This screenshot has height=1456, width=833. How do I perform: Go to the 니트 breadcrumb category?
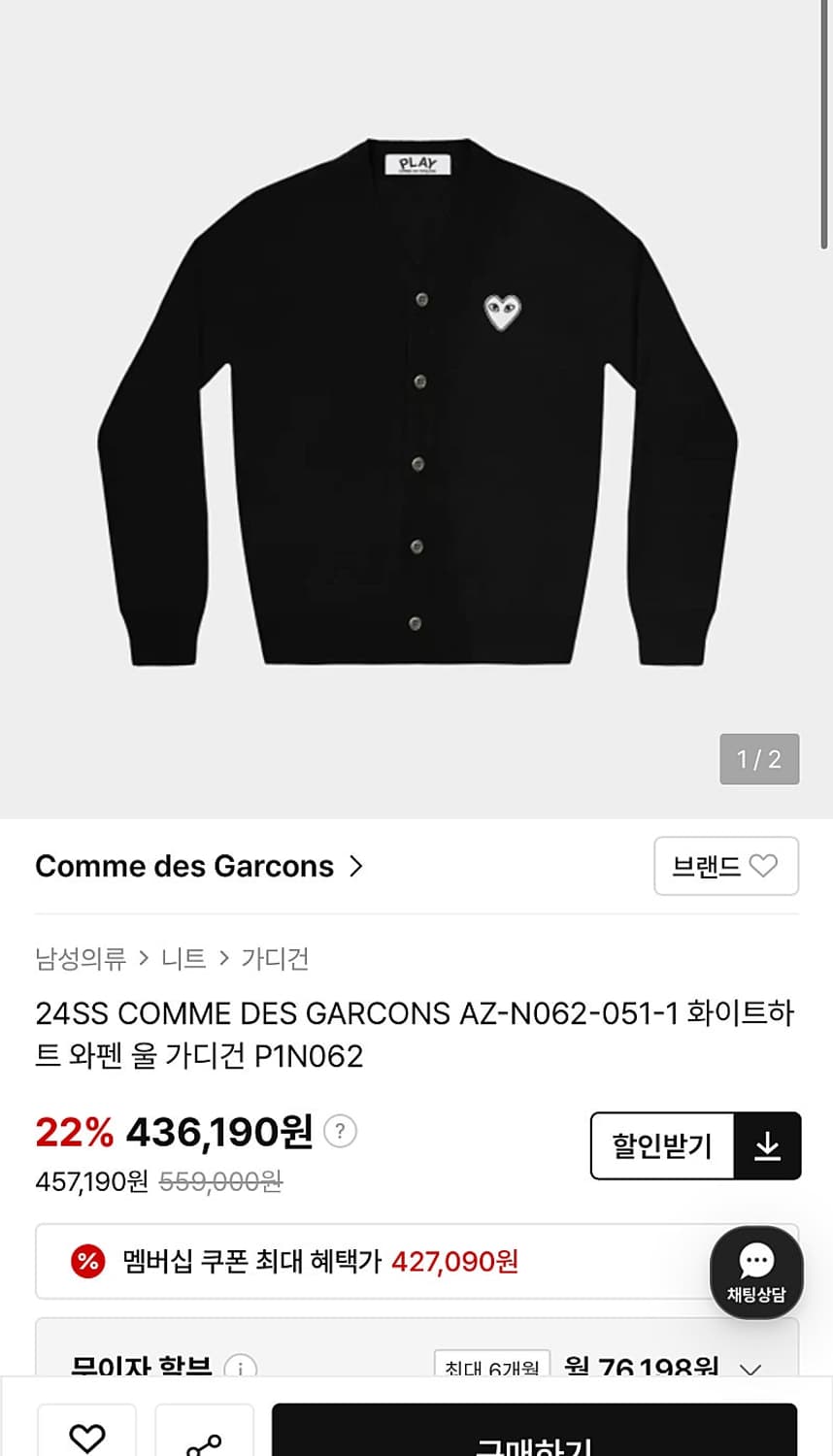(183, 959)
